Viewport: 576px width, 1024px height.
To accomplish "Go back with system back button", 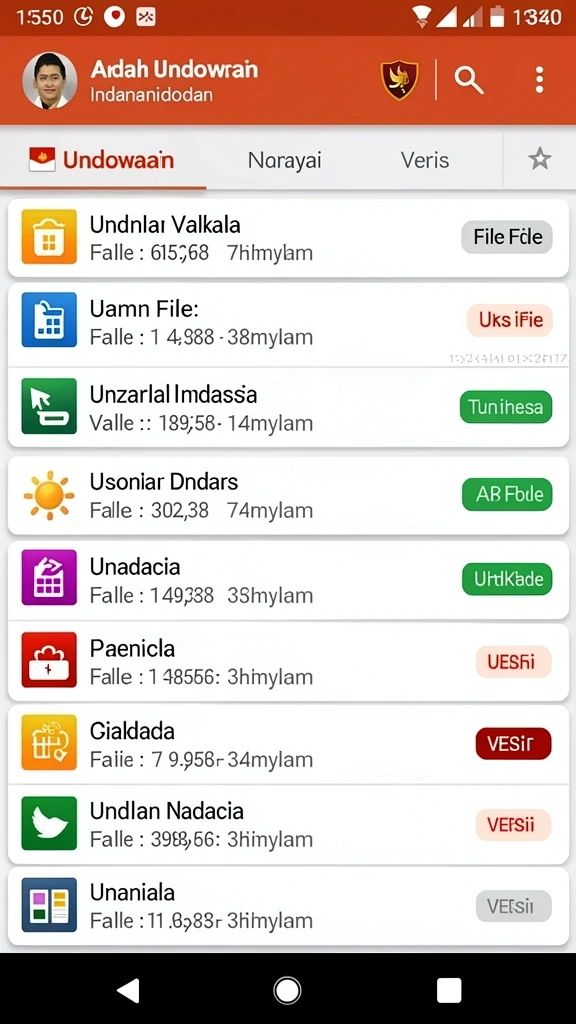I will click(x=128, y=990).
